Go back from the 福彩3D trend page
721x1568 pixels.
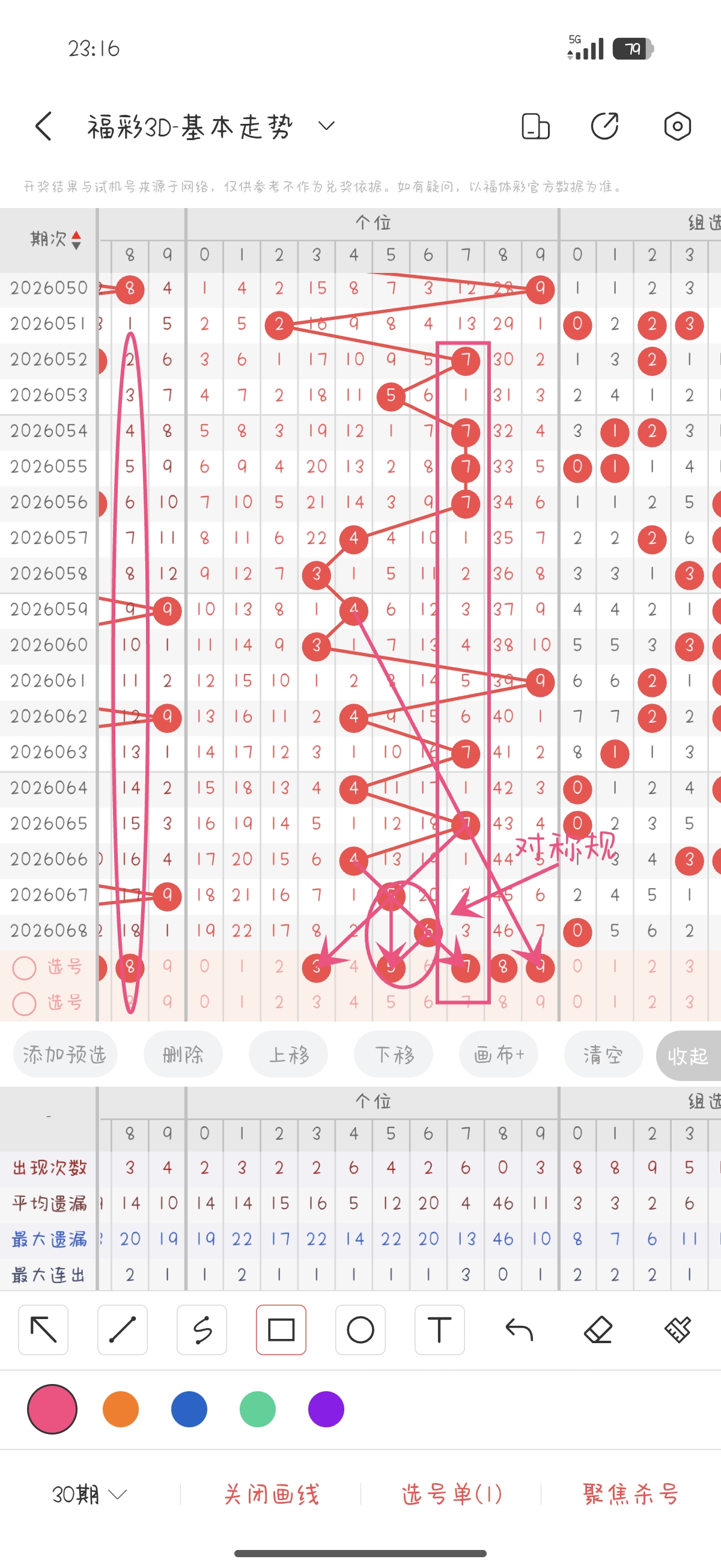pos(44,127)
